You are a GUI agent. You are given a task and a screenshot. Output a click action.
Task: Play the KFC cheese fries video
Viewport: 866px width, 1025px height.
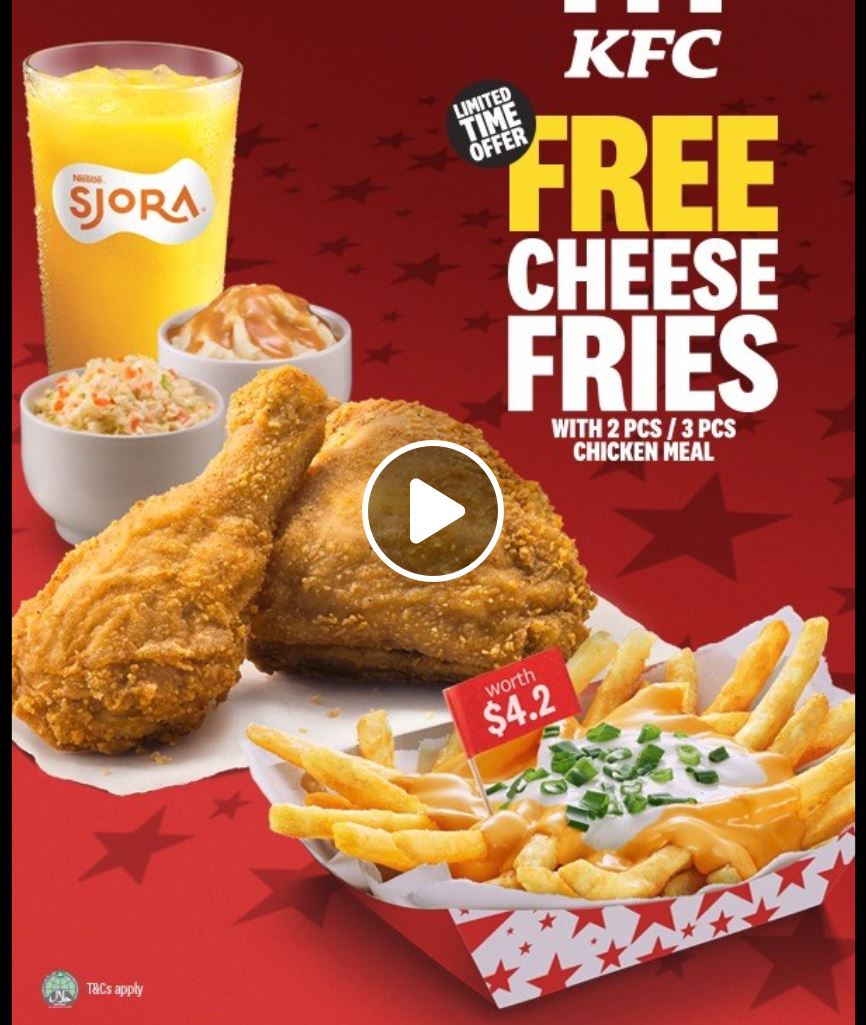pyautogui.click(x=433, y=511)
